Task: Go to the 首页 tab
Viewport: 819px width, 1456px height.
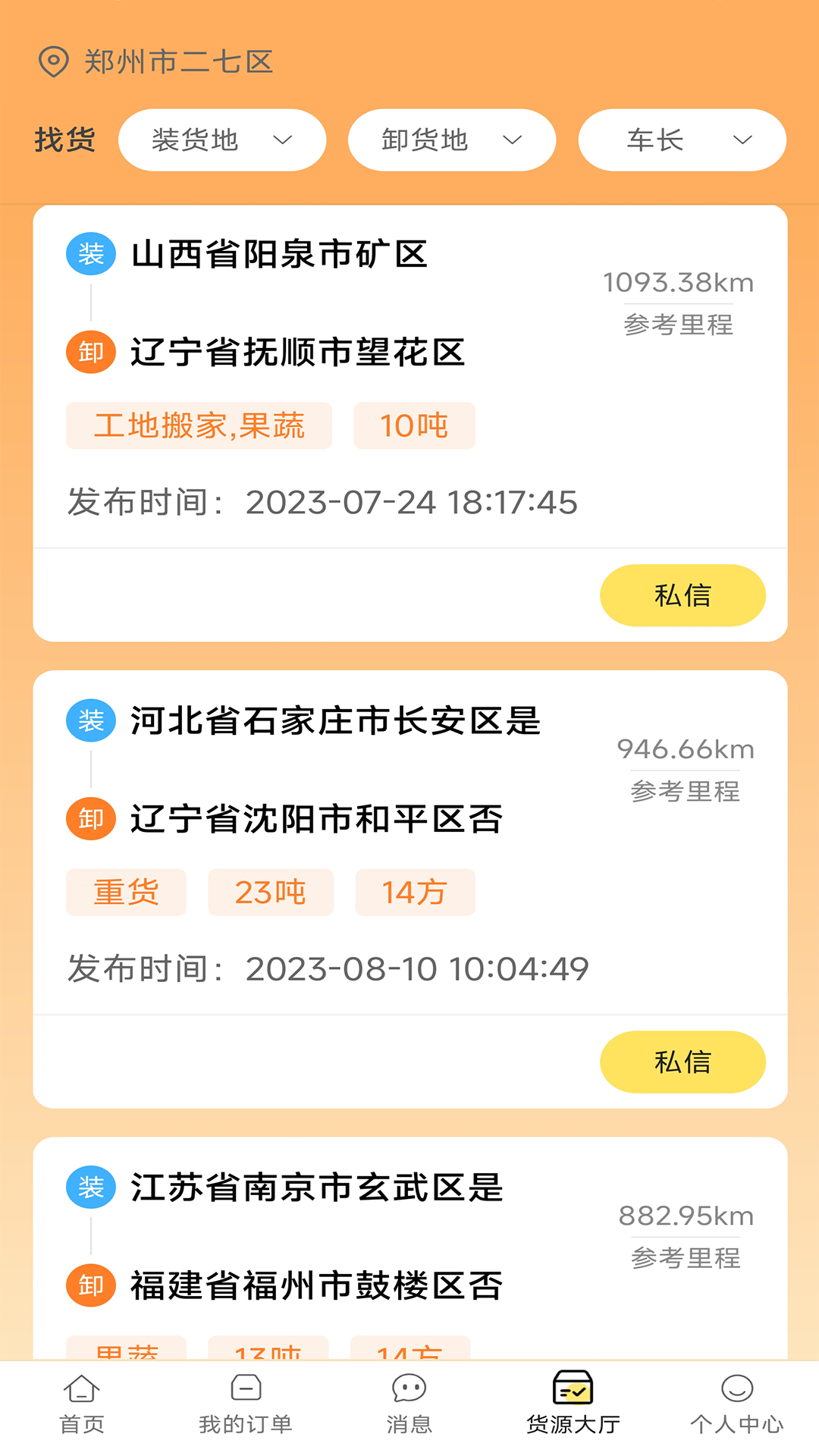Action: [x=82, y=1404]
